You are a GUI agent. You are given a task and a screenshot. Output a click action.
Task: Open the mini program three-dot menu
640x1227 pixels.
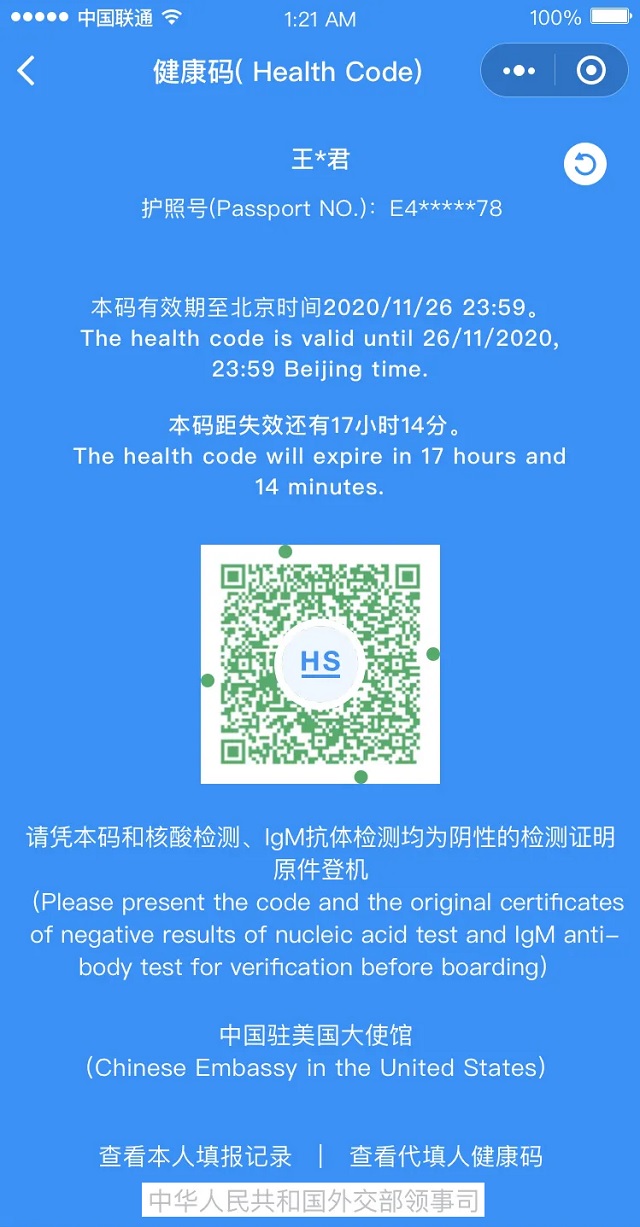click(x=519, y=71)
